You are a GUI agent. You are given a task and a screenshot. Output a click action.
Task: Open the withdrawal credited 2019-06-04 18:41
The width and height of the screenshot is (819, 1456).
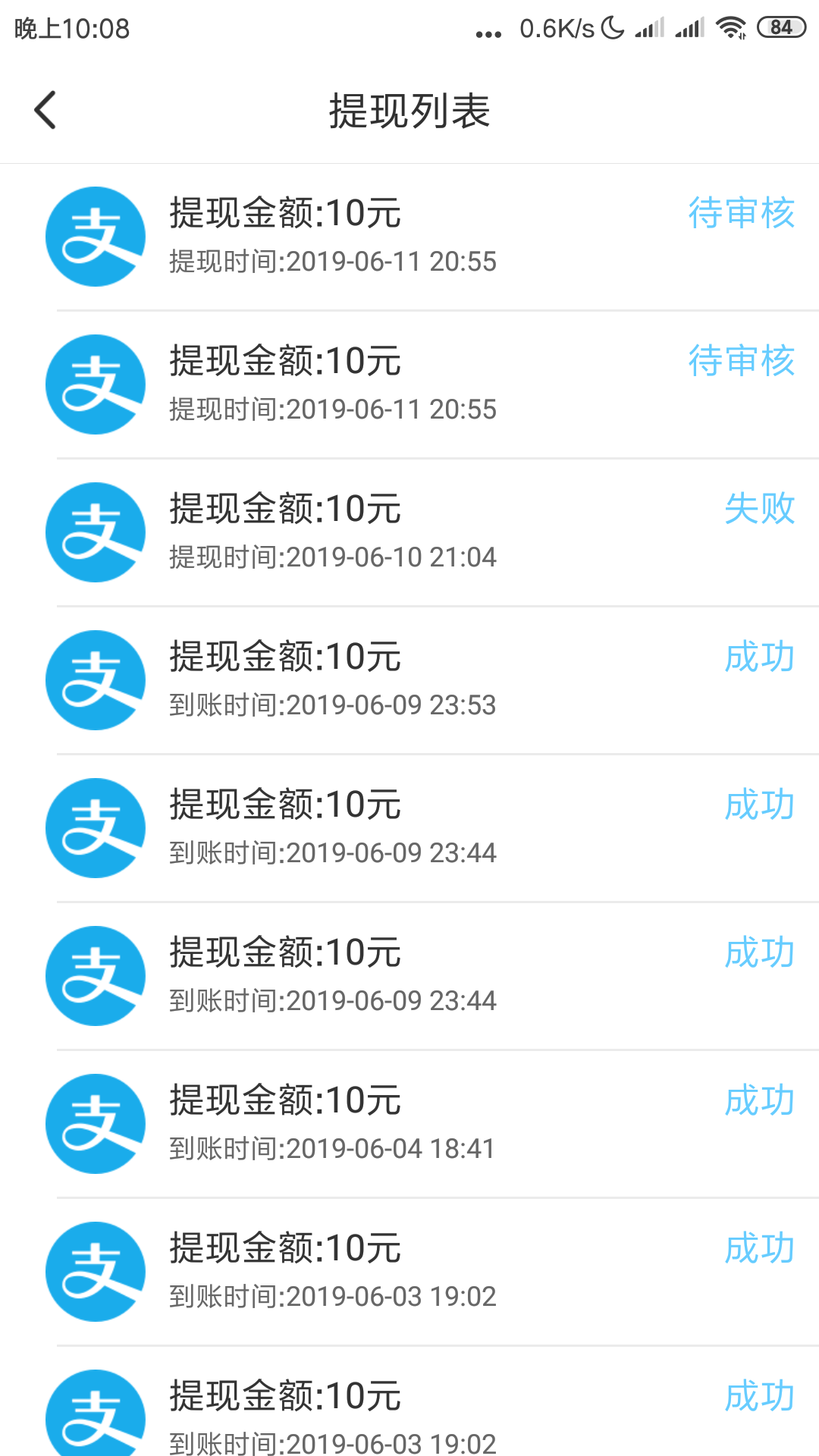click(409, 1124)
